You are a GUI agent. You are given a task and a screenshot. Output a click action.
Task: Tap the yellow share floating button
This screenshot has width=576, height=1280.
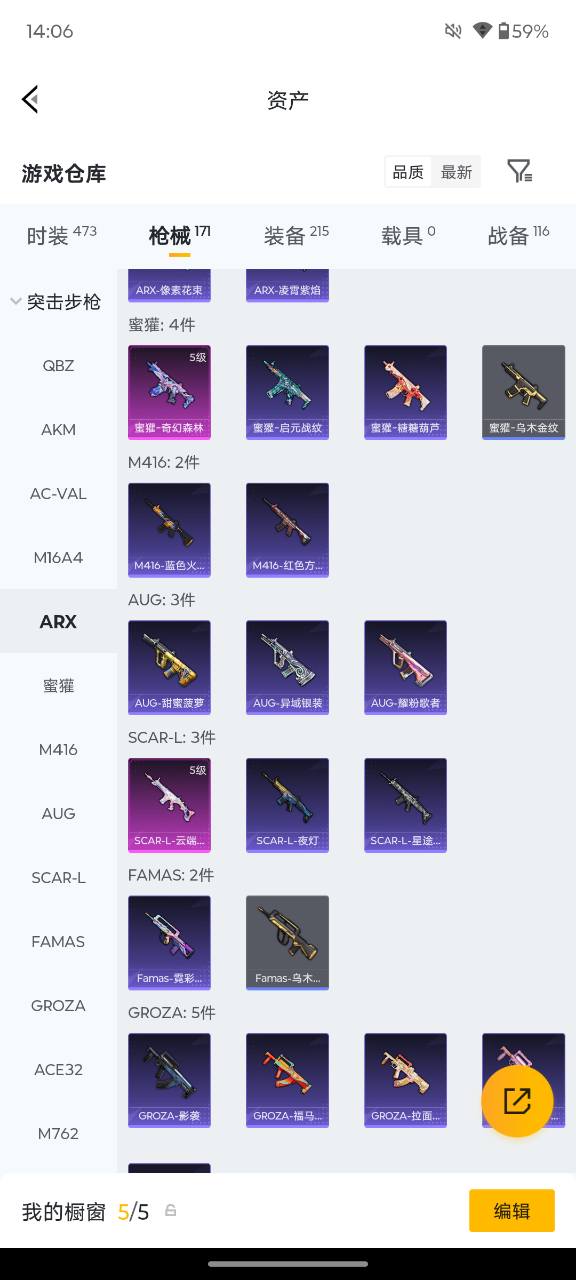[x=517, y=1101]
